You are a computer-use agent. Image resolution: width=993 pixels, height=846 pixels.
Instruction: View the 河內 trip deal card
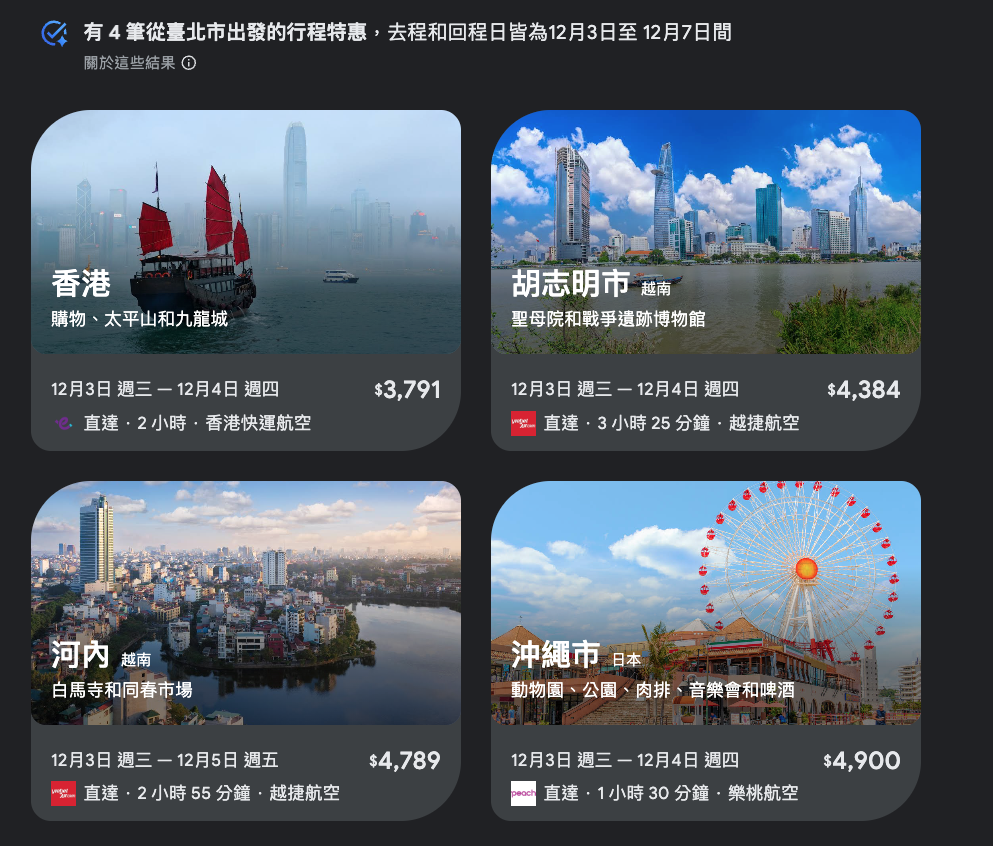246,650
